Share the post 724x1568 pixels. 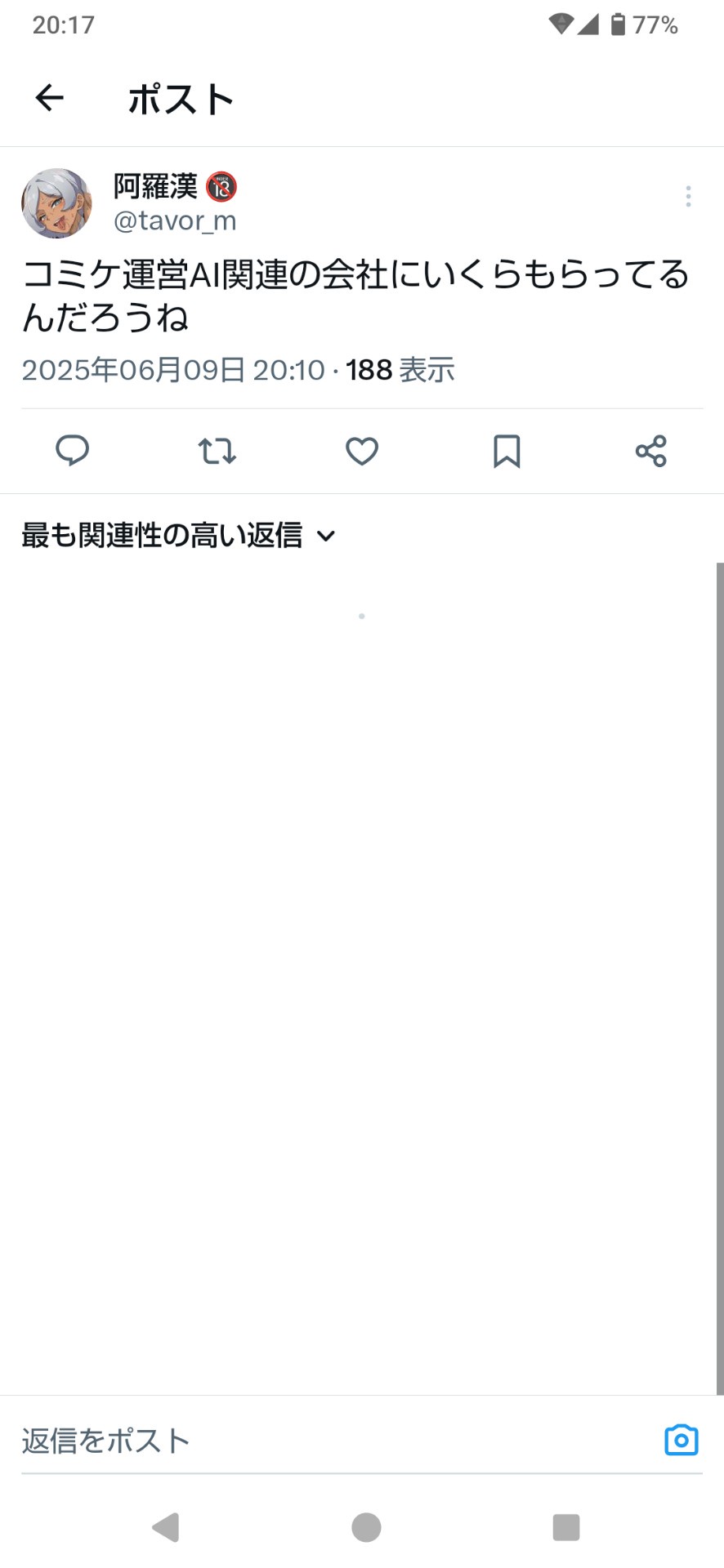click(x=651, y=451)
